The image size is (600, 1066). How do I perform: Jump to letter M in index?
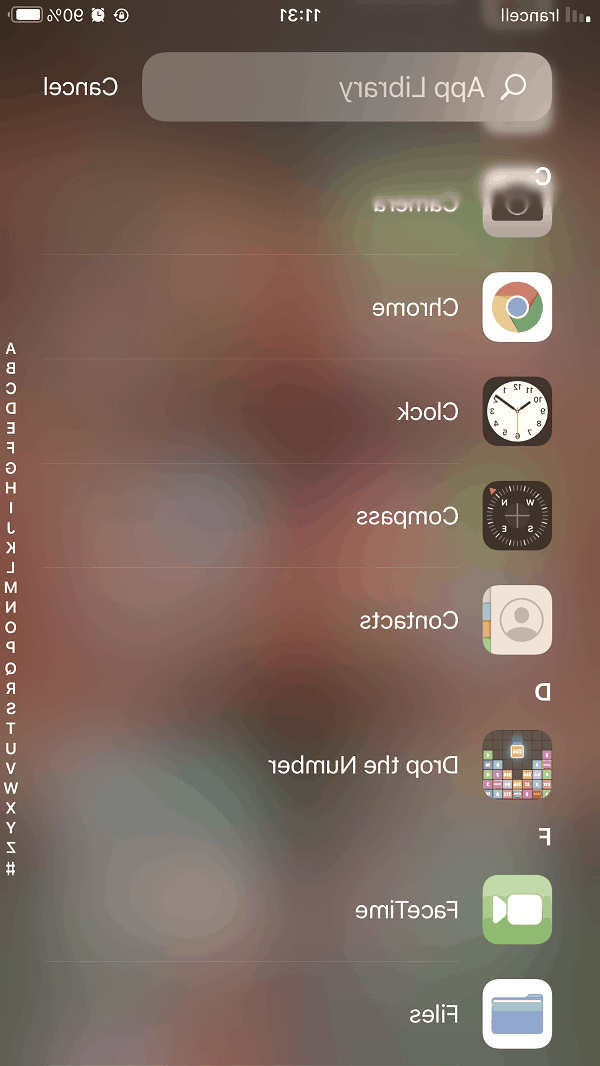click(x=11, y=588)
